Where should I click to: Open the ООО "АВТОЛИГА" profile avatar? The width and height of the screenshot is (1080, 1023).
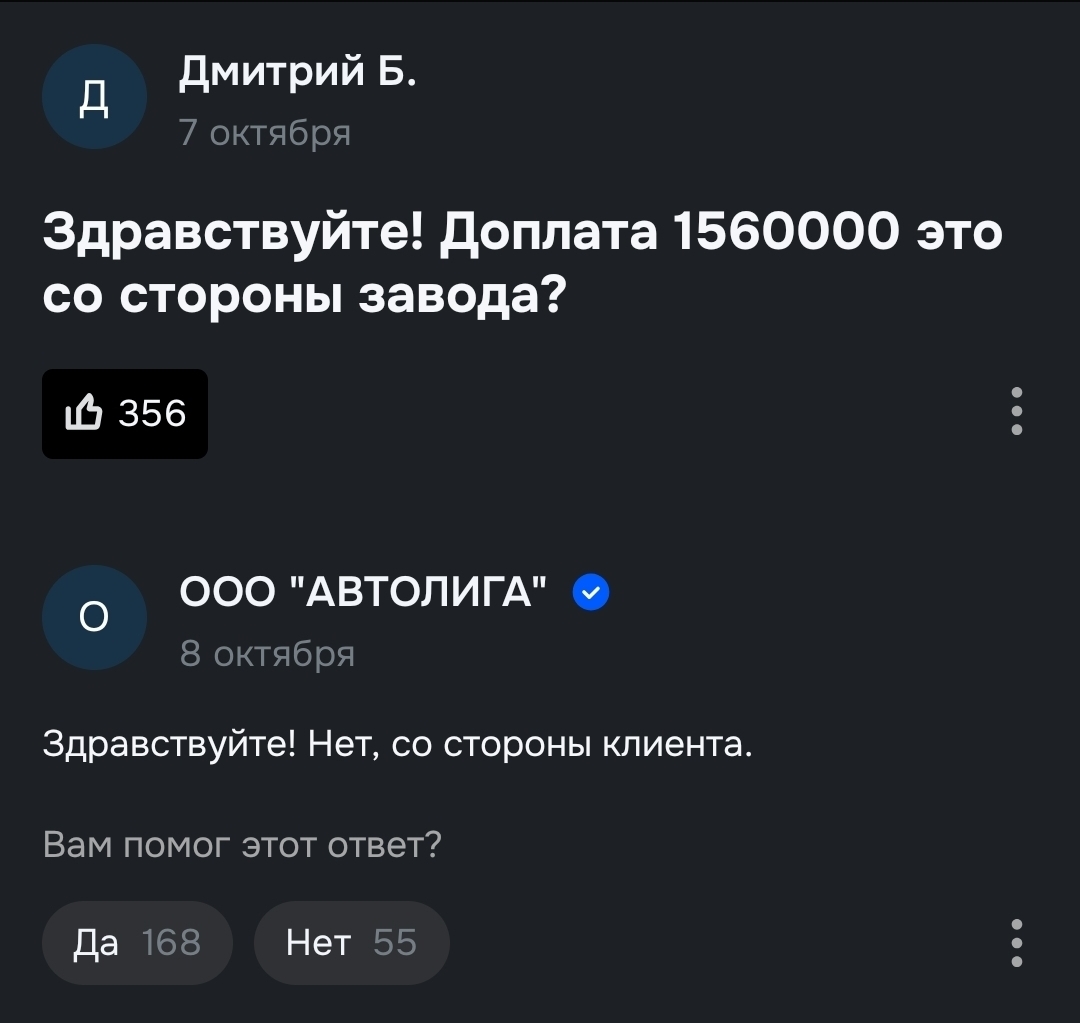tap(94, 618)
